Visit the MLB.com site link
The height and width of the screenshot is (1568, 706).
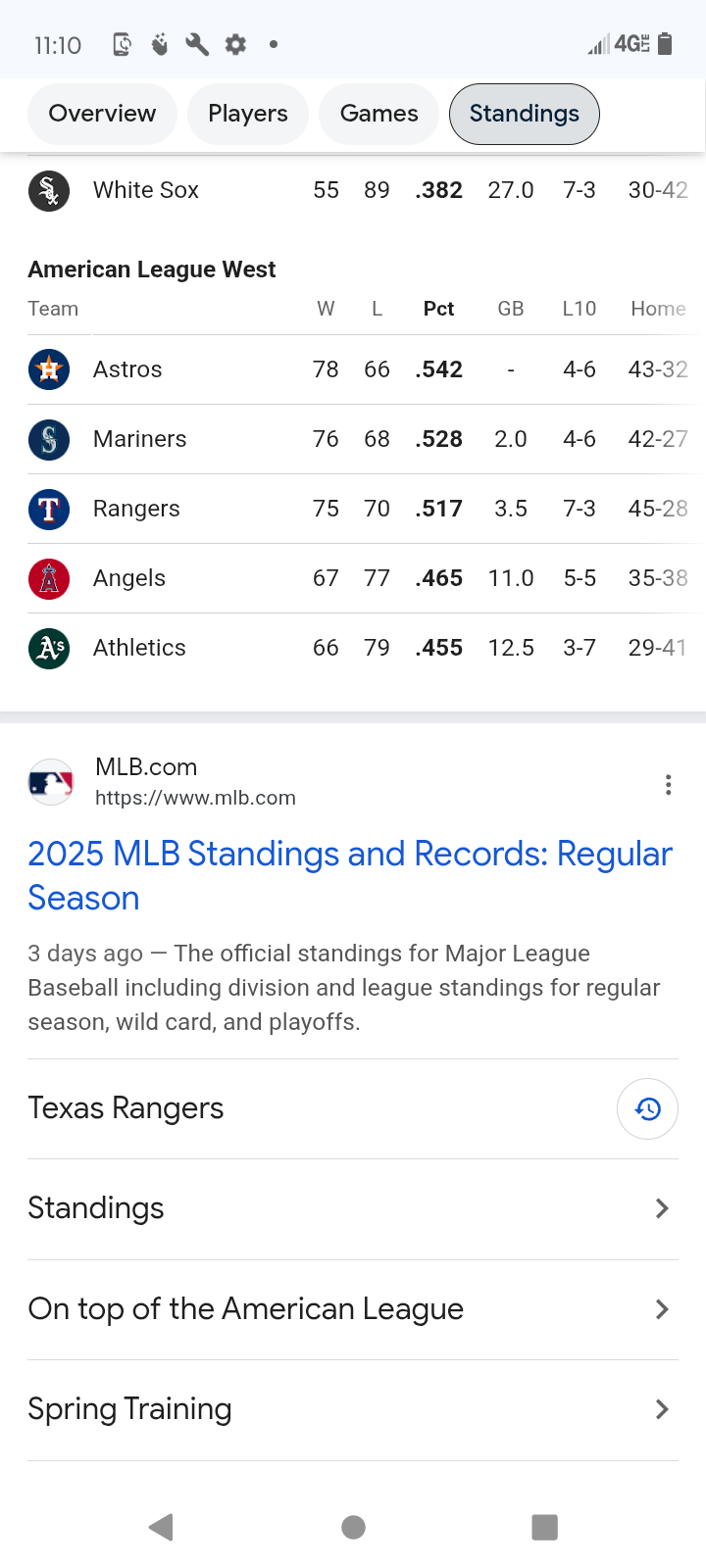pos(195,798)
